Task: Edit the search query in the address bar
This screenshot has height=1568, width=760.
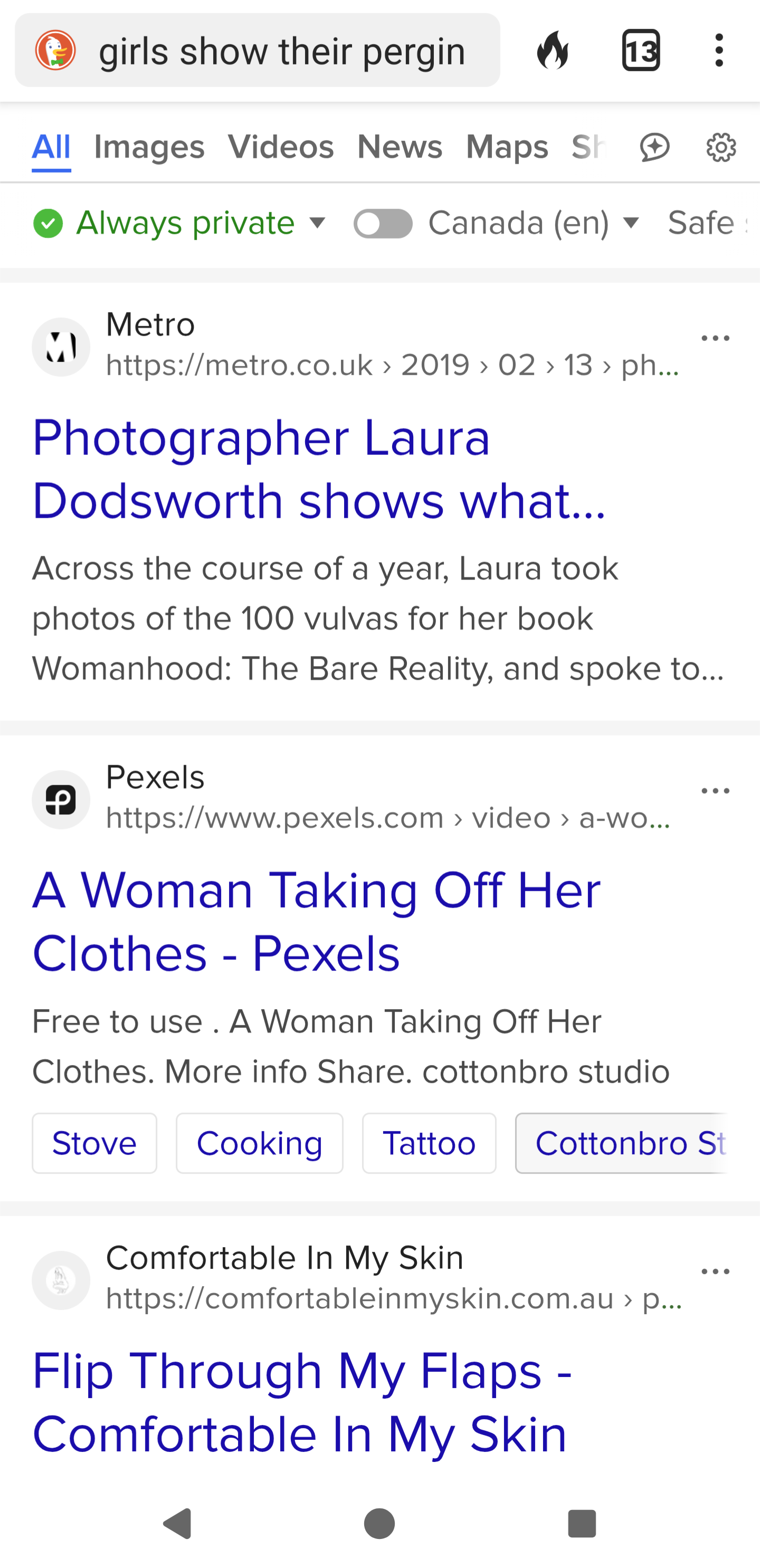Action: (282, 51)
